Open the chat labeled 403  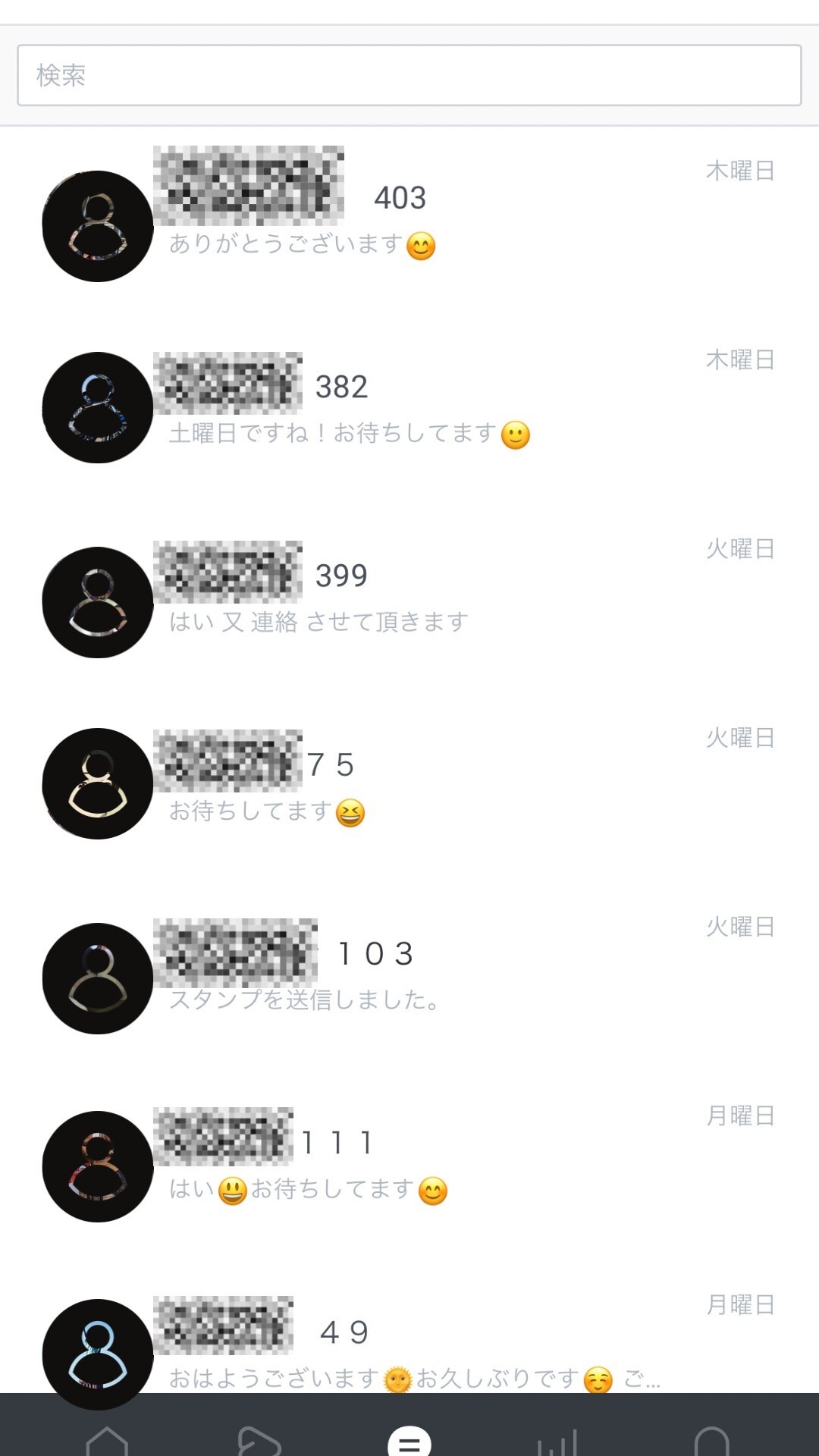[409, 220]
